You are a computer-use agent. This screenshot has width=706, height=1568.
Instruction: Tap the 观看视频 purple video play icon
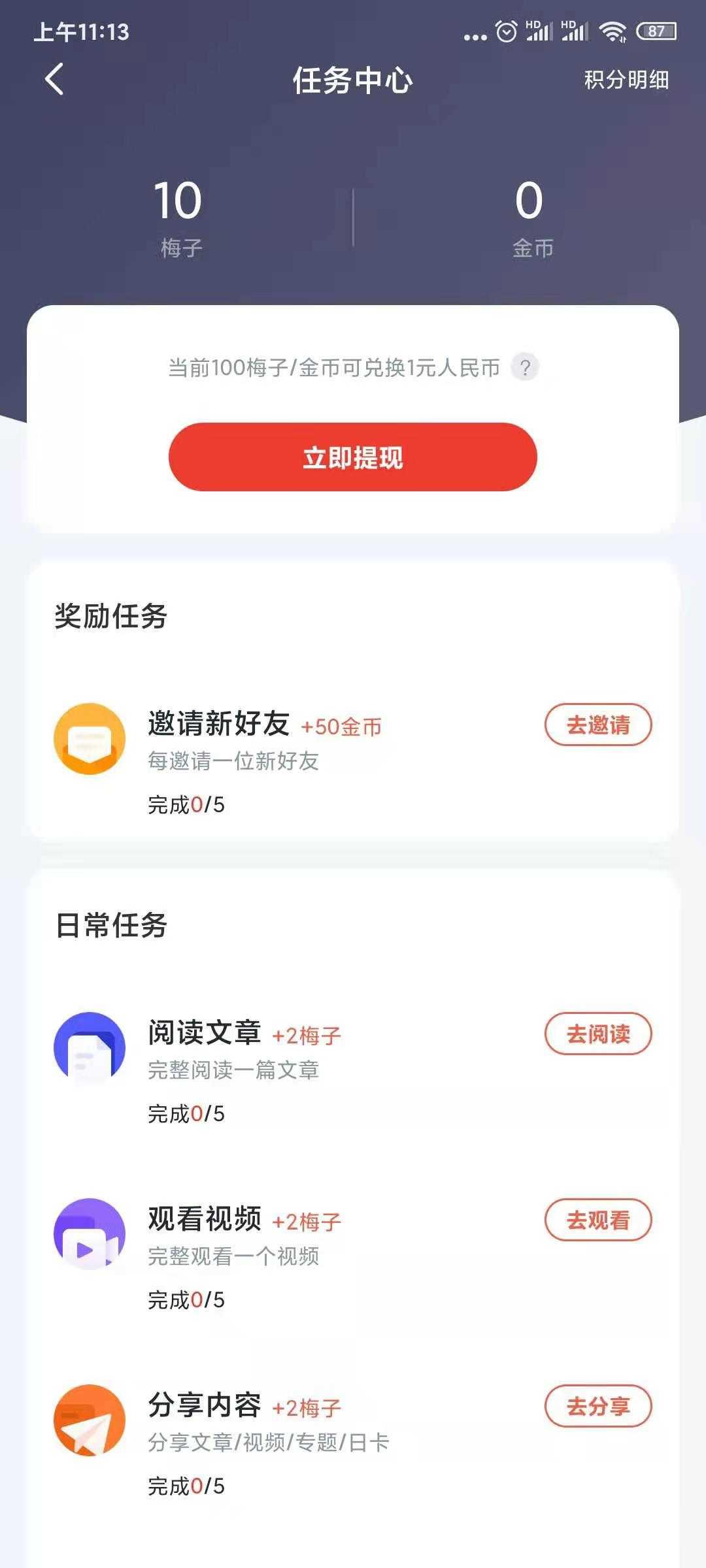88,1232
